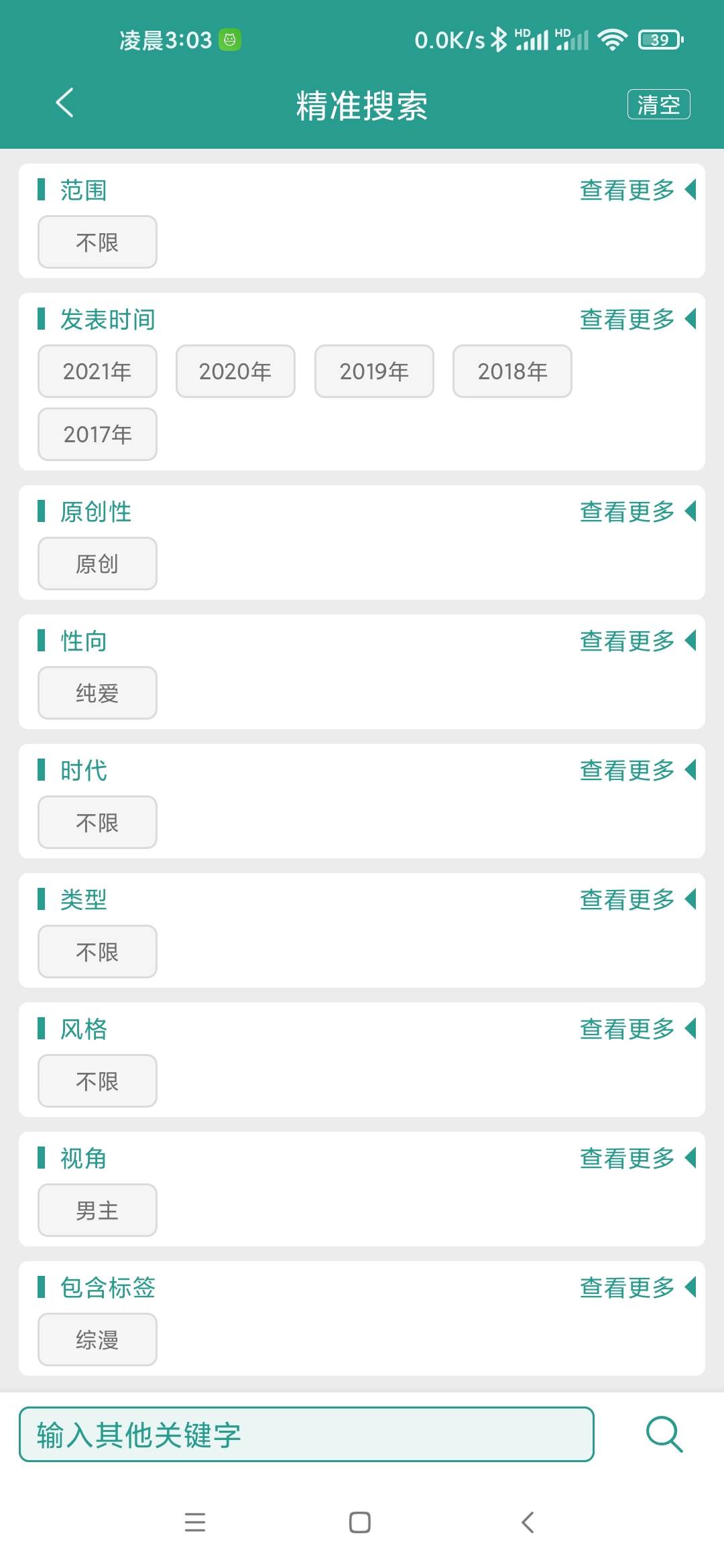Select the 原创 originality chip

pyautogui.click(x=97, y=564)
